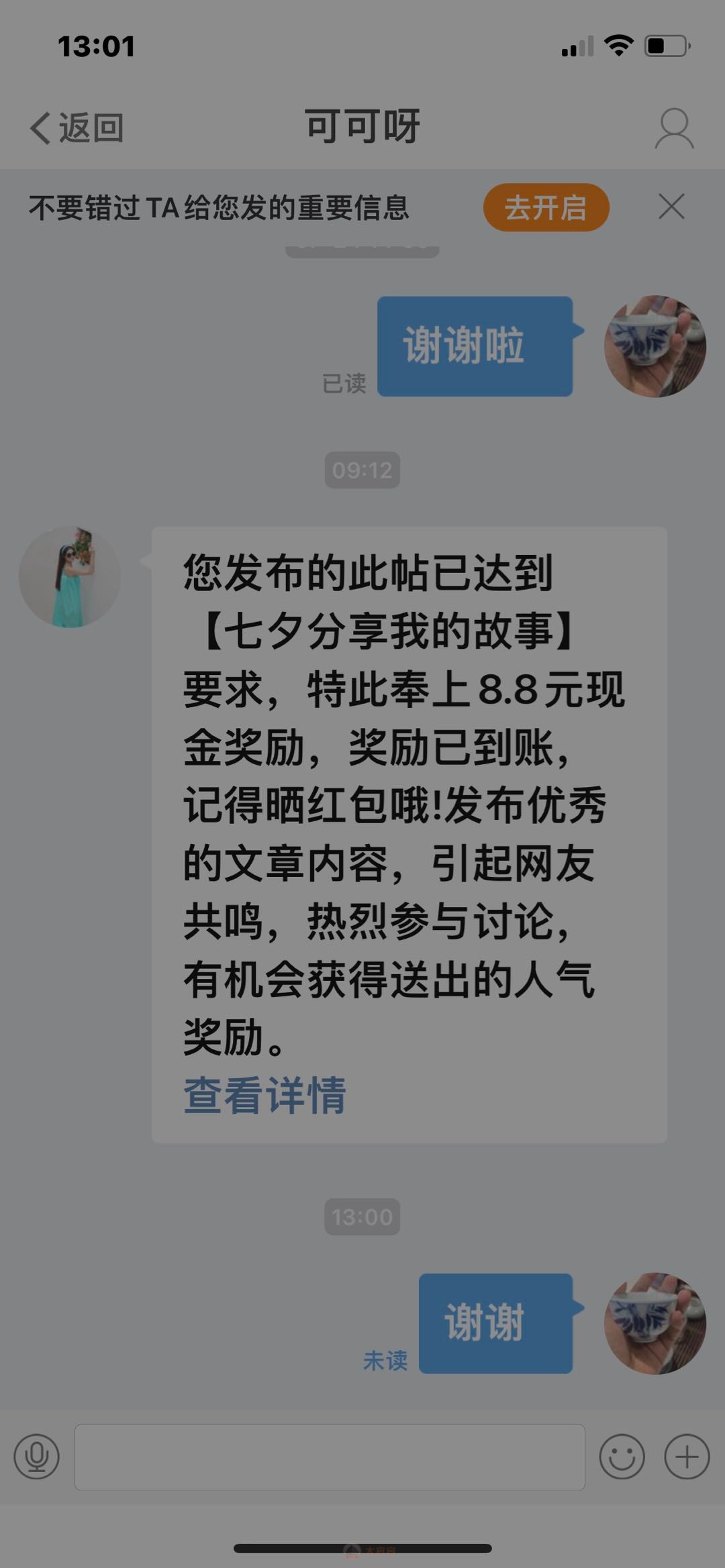View 可可呀's avatar profile
This screenshot has height=1568, width=725.
(70, 577)
